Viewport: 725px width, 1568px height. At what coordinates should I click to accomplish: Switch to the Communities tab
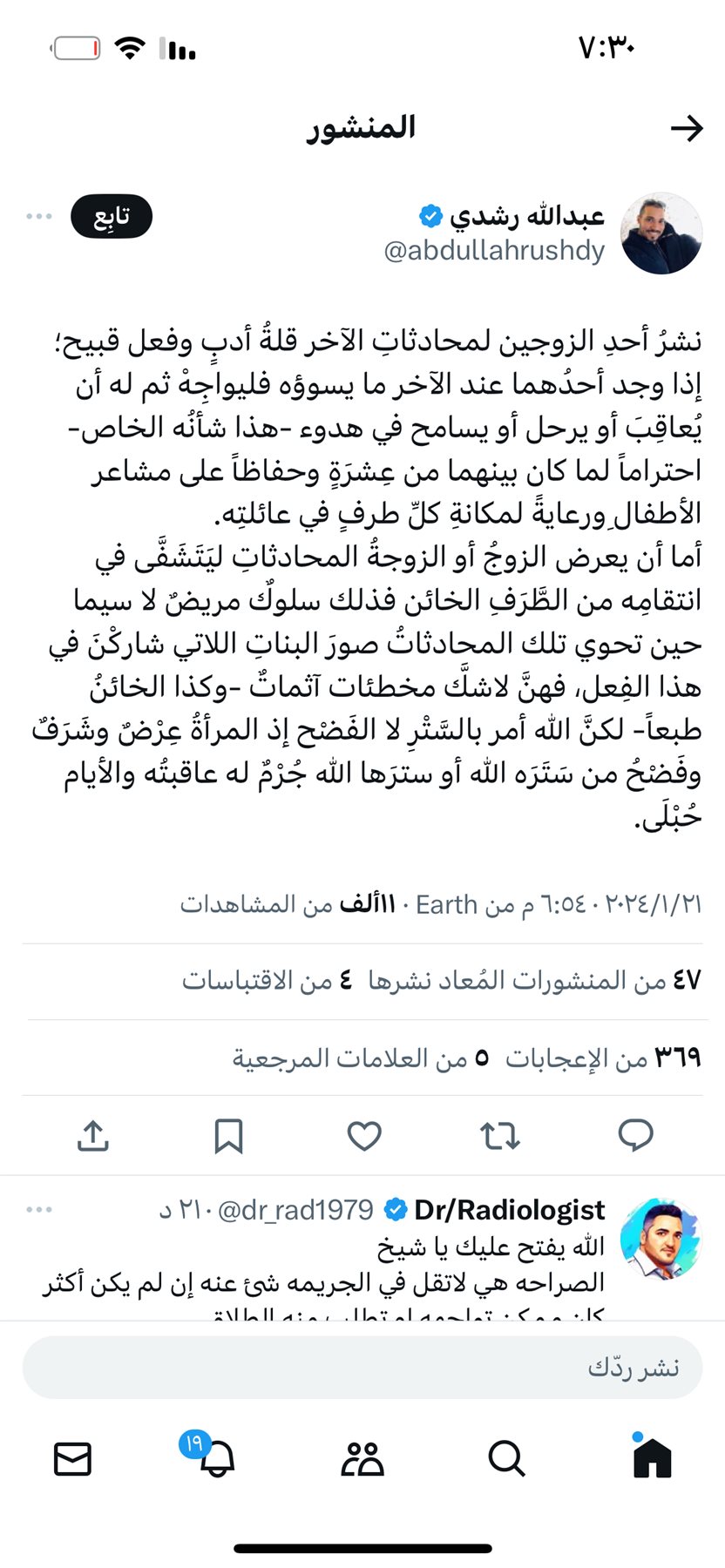coord(362,1457)
